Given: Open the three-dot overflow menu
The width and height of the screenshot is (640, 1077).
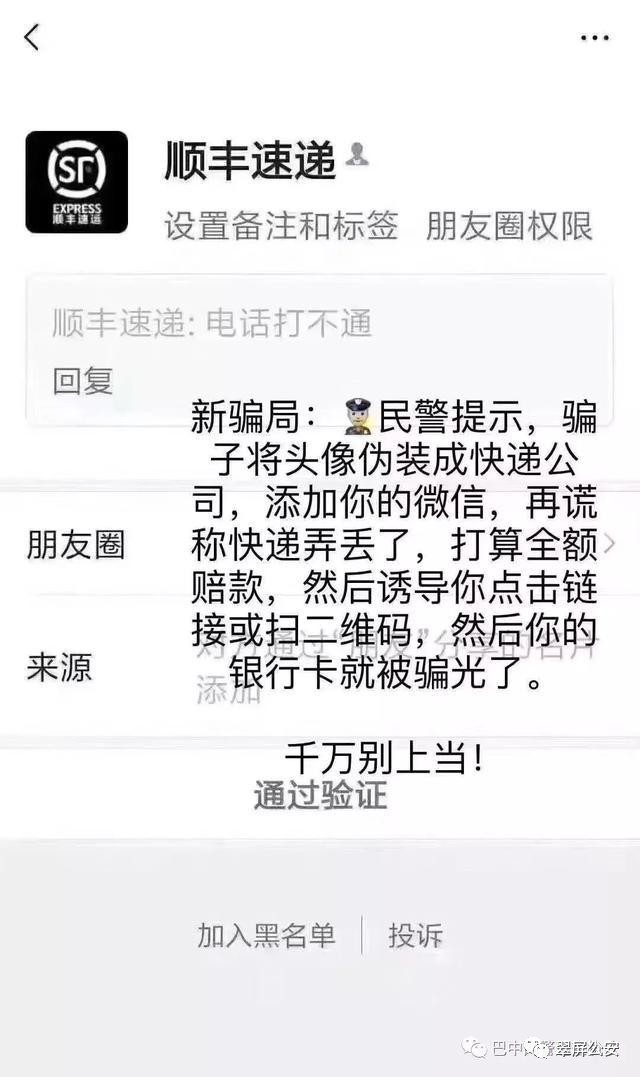Looking at the screenshot, I should [x=595, y=38].
